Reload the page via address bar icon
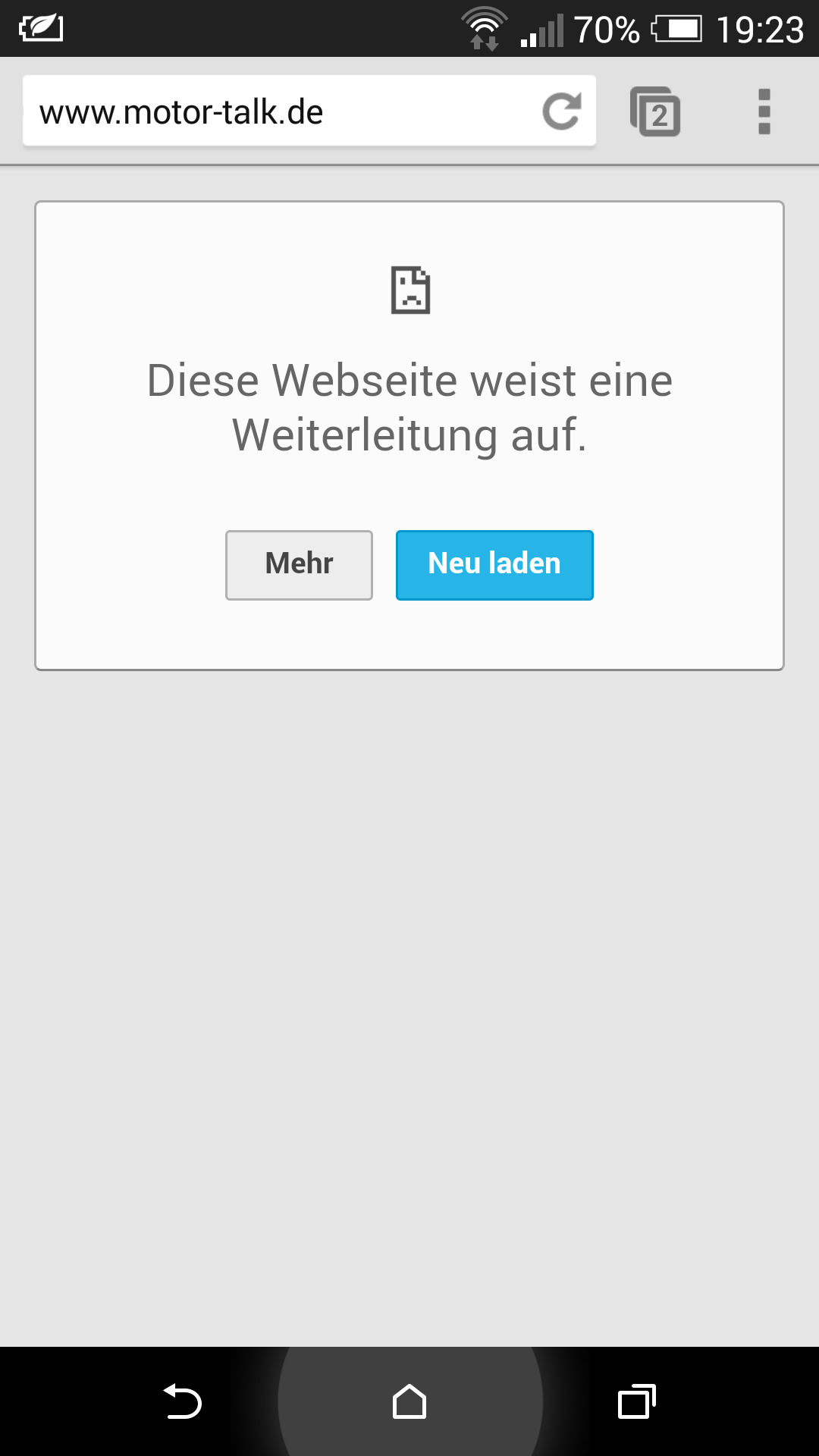 click(561, 111)
